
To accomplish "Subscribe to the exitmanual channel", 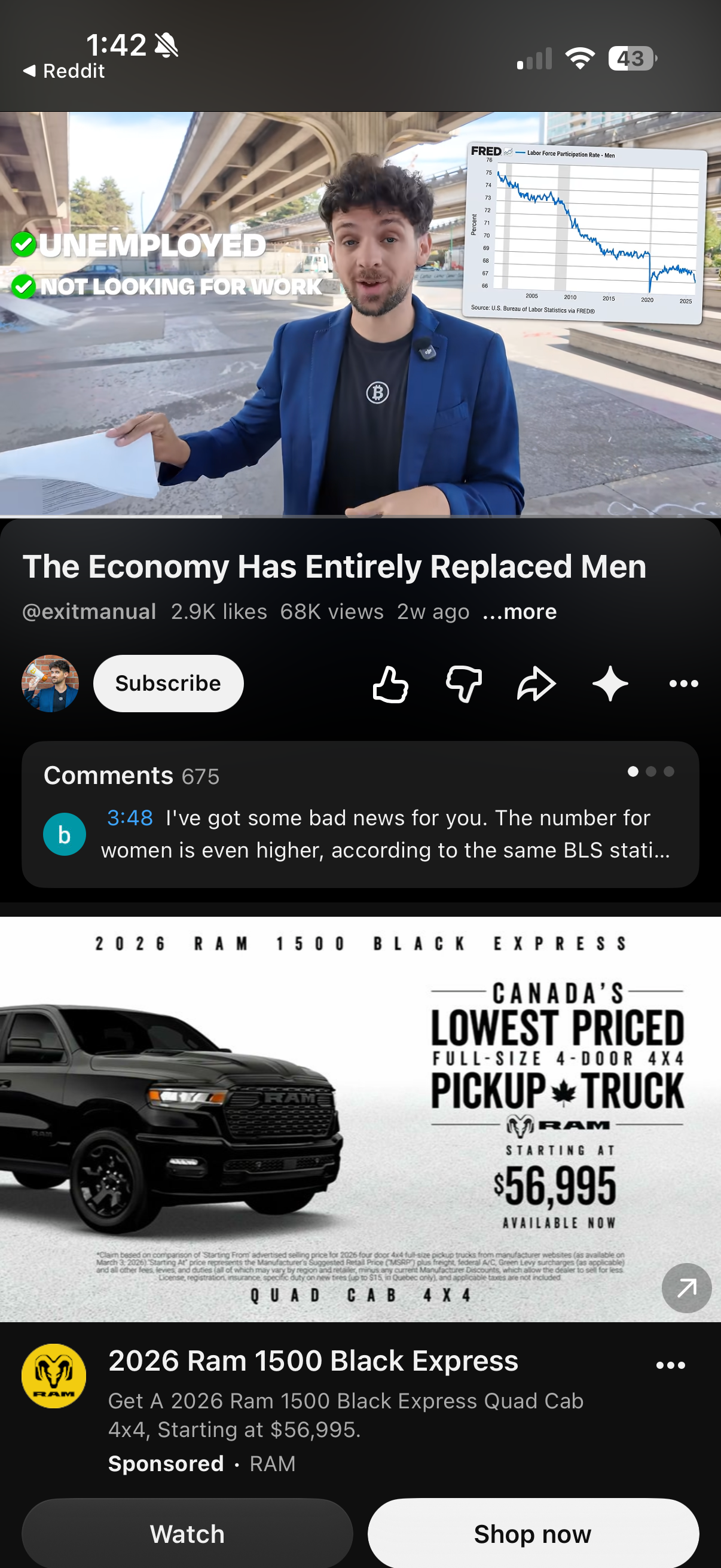I will click(168, 683).
